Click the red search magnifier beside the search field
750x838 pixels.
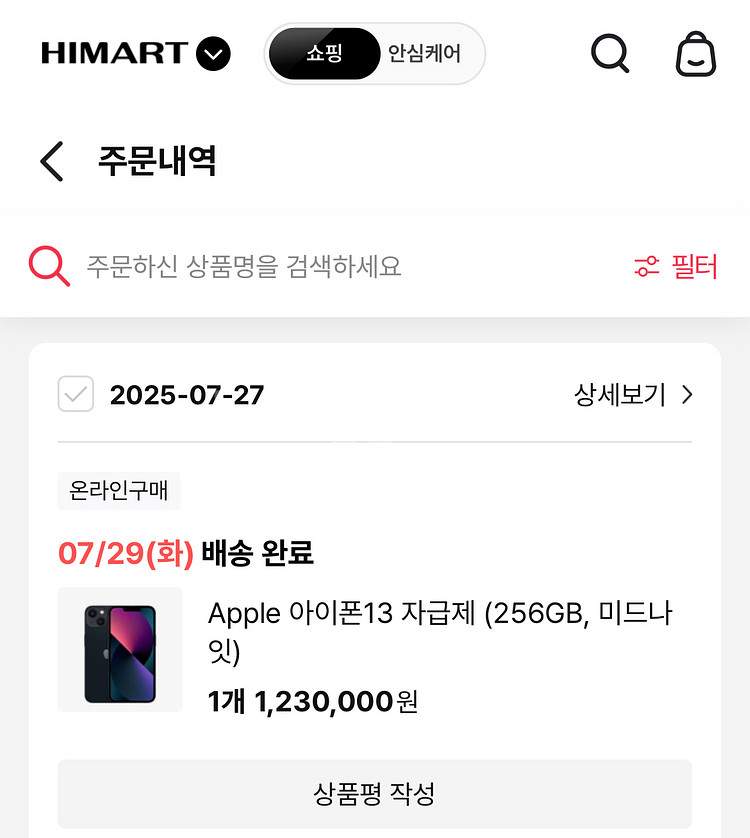tap(48, 266)
